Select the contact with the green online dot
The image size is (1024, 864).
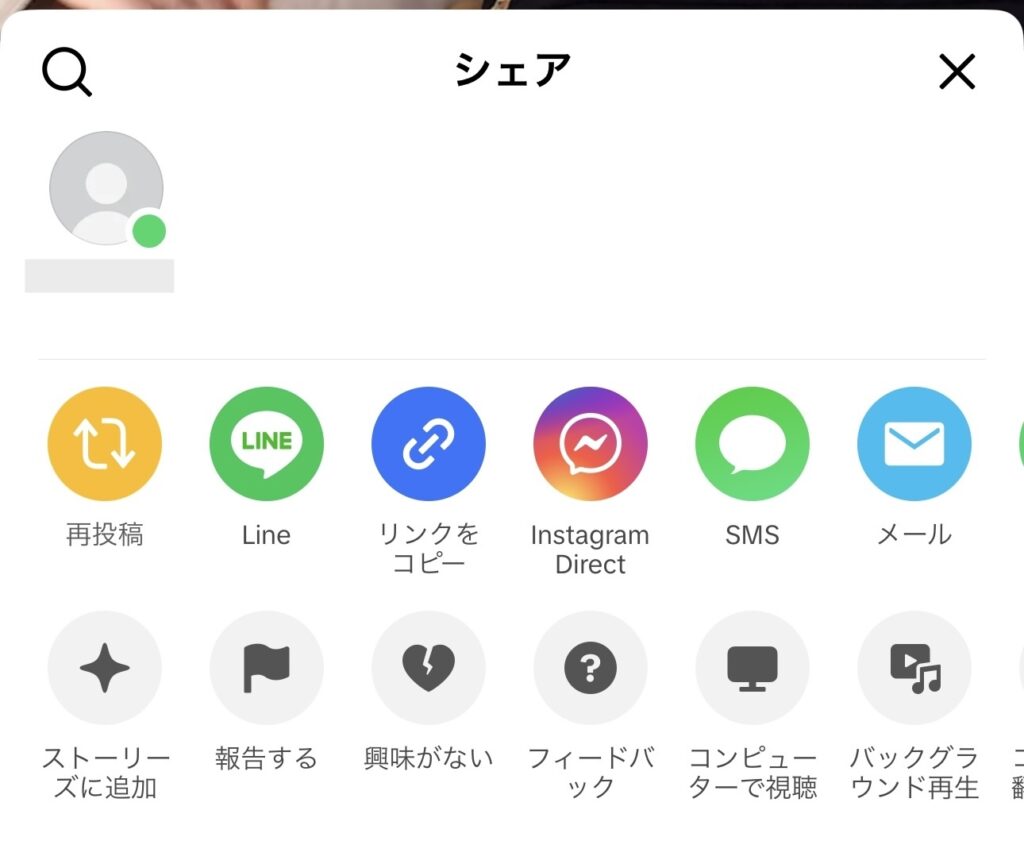tap(106, 189)
